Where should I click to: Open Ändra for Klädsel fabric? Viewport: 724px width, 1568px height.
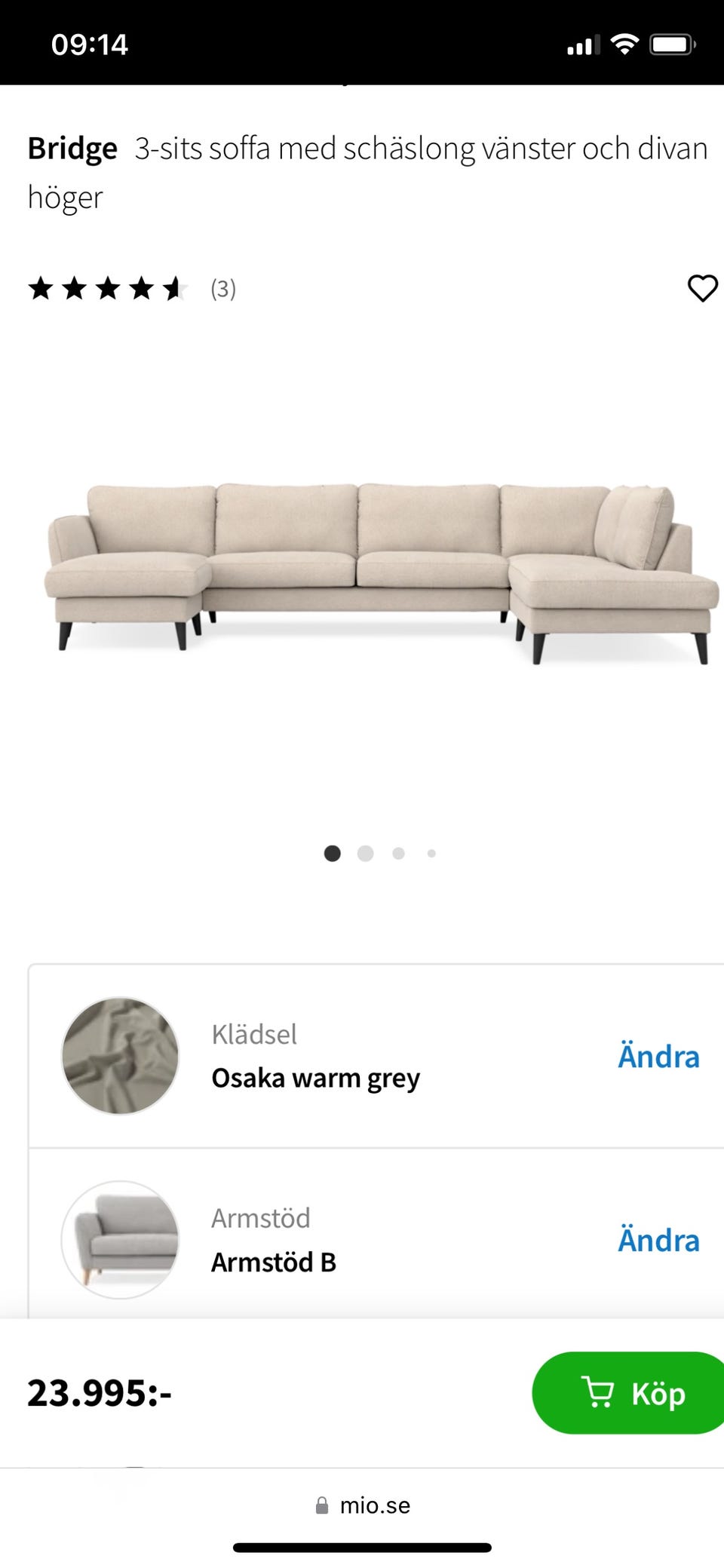tap(658, 1057)
